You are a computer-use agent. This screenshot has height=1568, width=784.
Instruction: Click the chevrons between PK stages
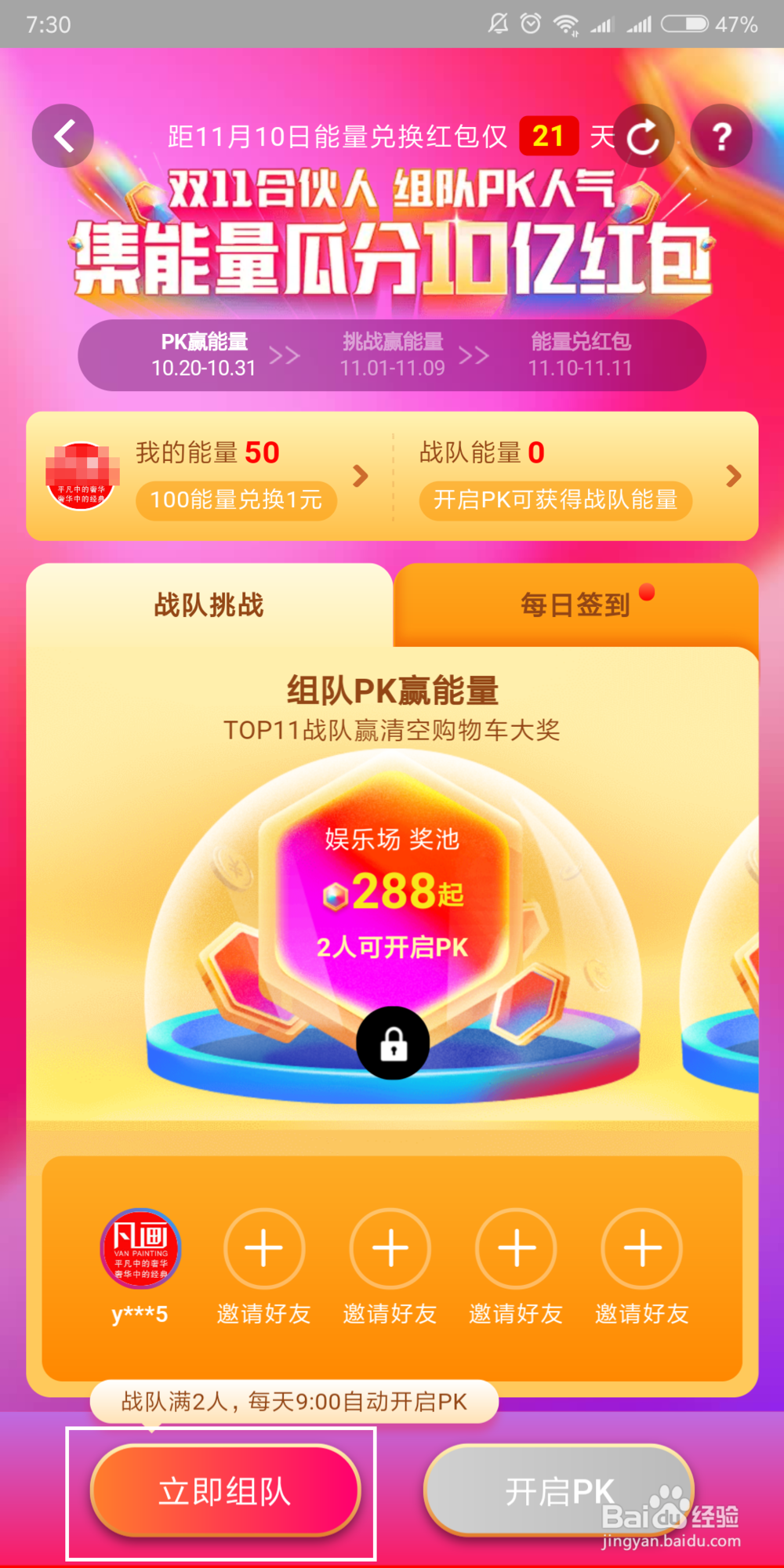click(284, 354)
